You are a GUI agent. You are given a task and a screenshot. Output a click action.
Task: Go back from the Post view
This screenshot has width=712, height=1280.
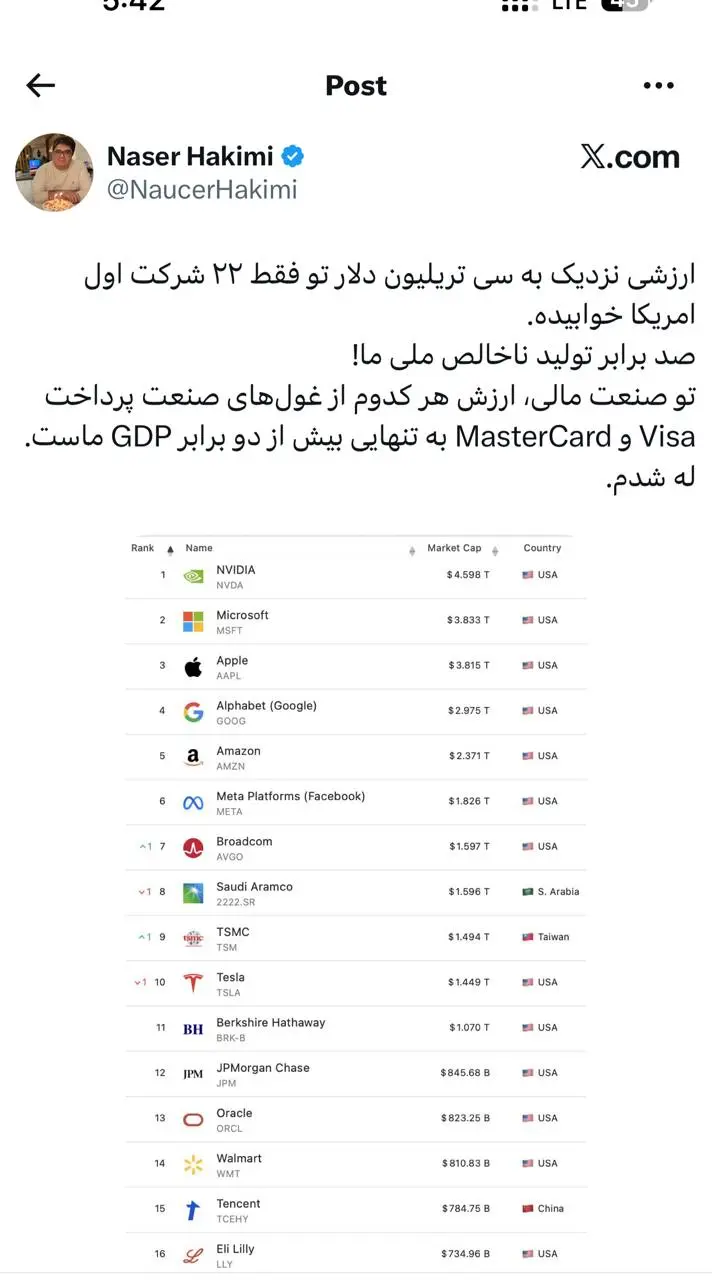click(x=40, y=85)
